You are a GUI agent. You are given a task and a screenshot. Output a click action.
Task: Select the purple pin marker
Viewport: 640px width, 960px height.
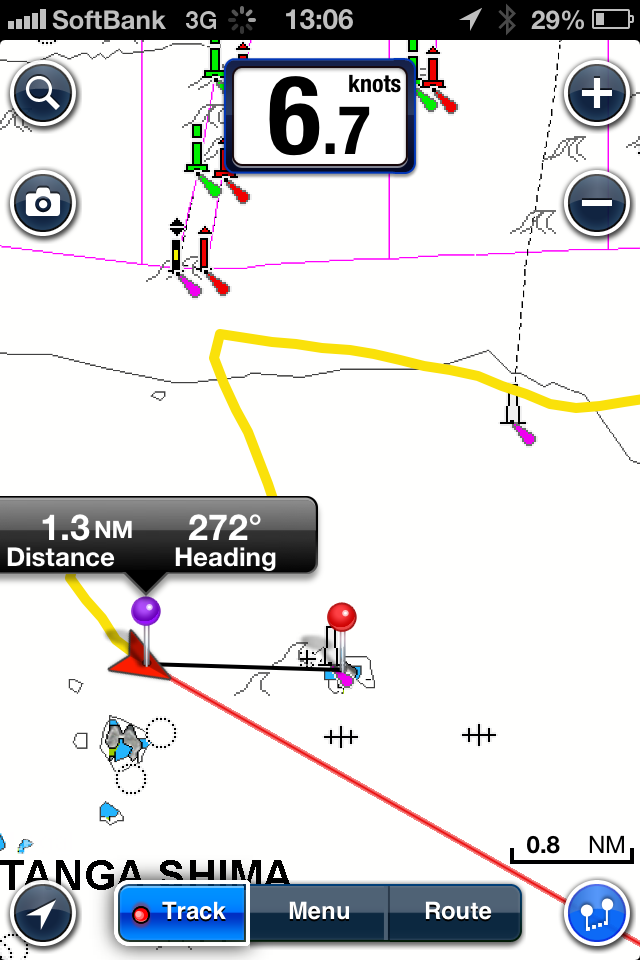(x=146, y=611)
